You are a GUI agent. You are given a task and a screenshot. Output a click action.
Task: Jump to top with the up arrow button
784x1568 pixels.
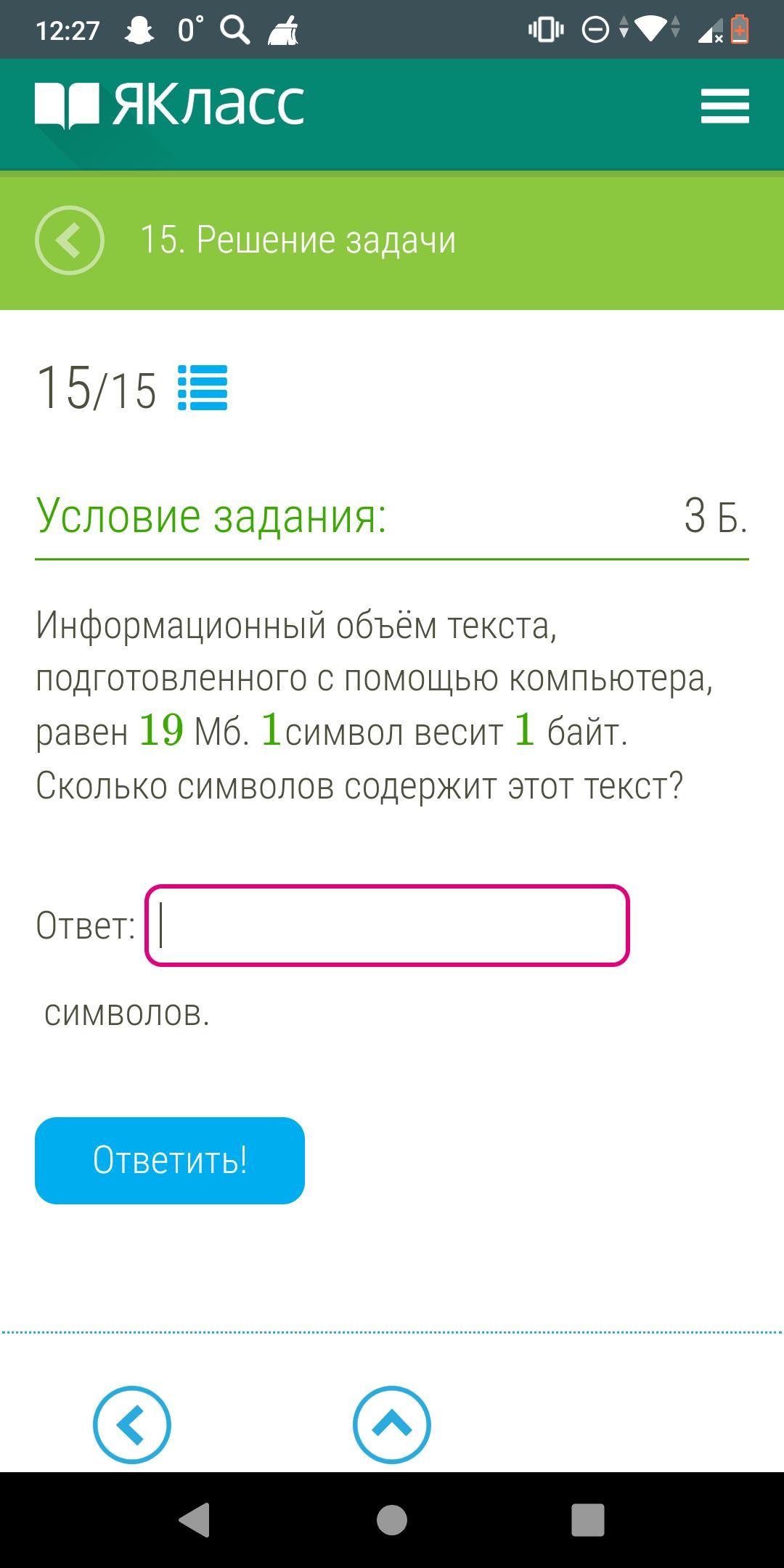coord(392,1424)
